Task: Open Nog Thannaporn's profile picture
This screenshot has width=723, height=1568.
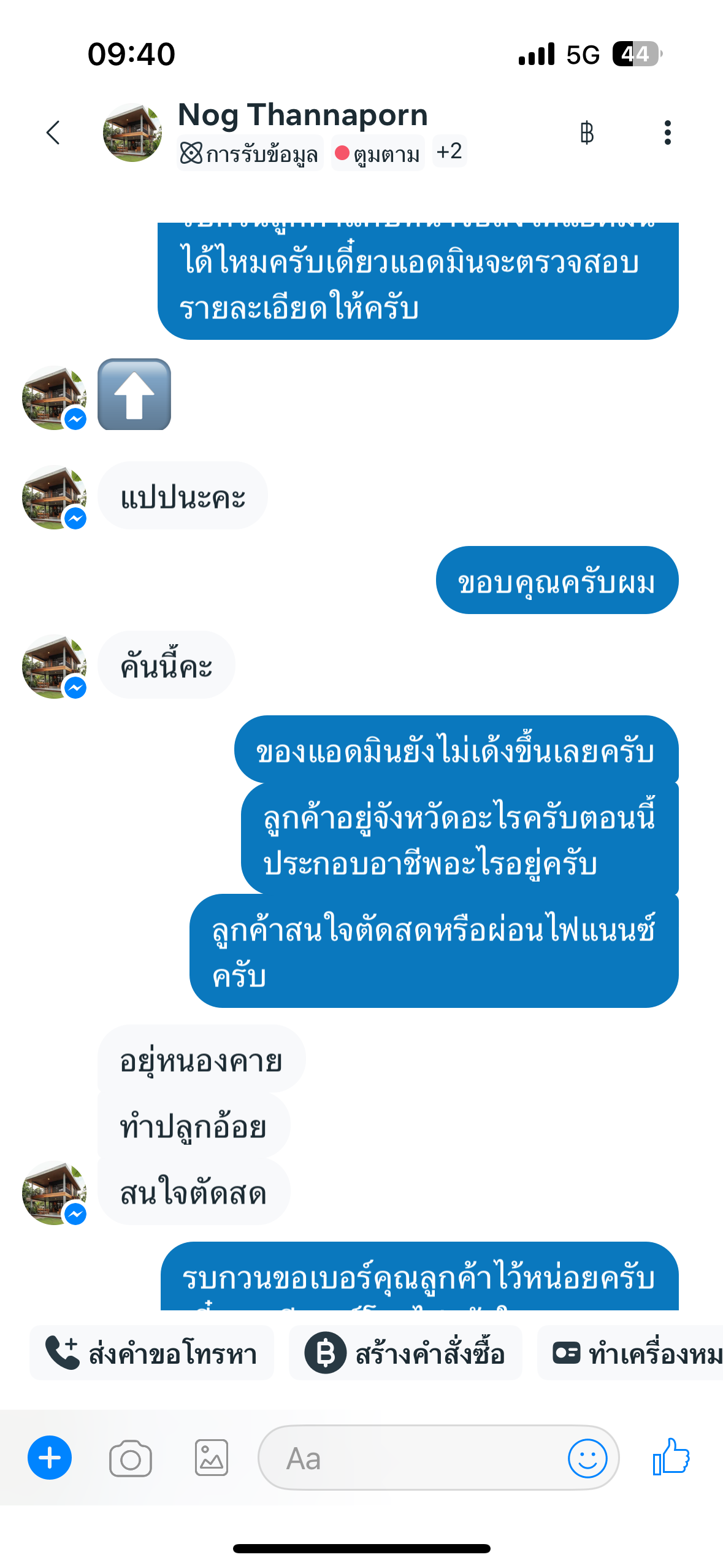Action: tap(132, 133)
